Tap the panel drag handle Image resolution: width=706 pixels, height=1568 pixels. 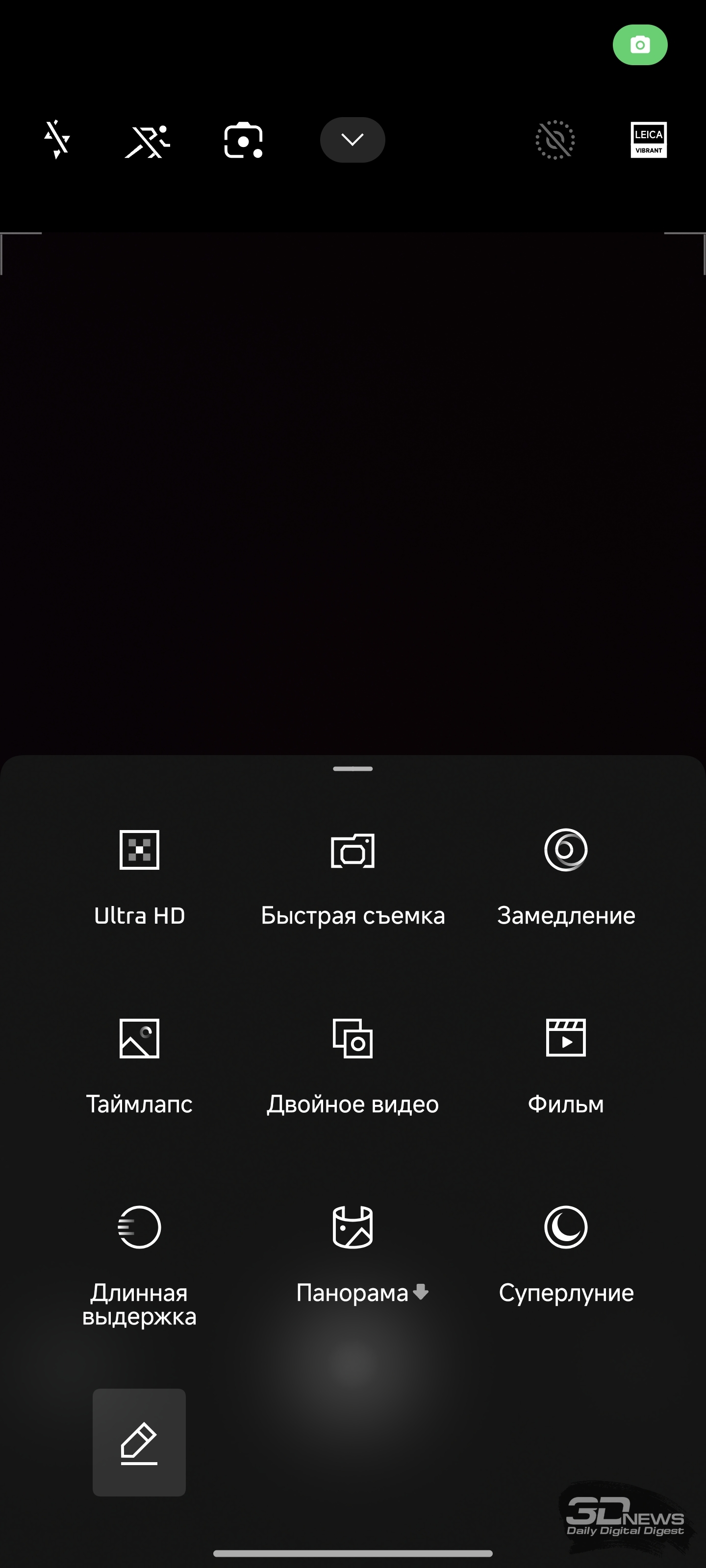[x=353, y=769]
